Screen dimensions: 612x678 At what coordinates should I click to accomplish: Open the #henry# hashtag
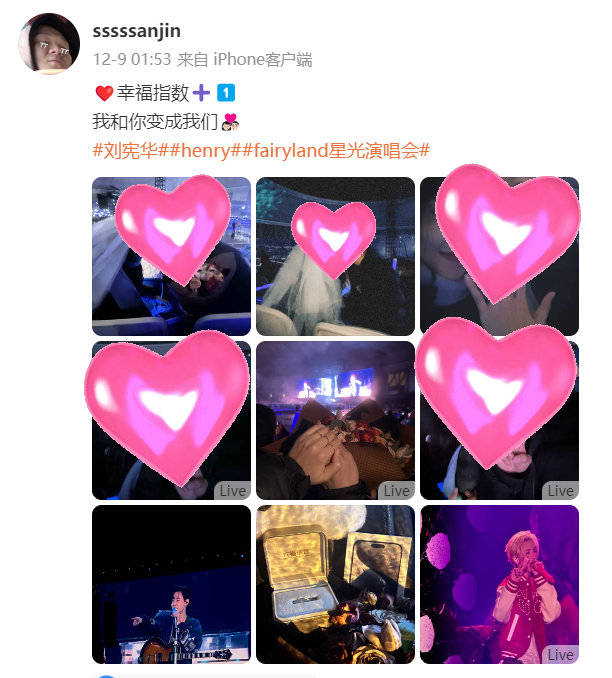[192, 150]
